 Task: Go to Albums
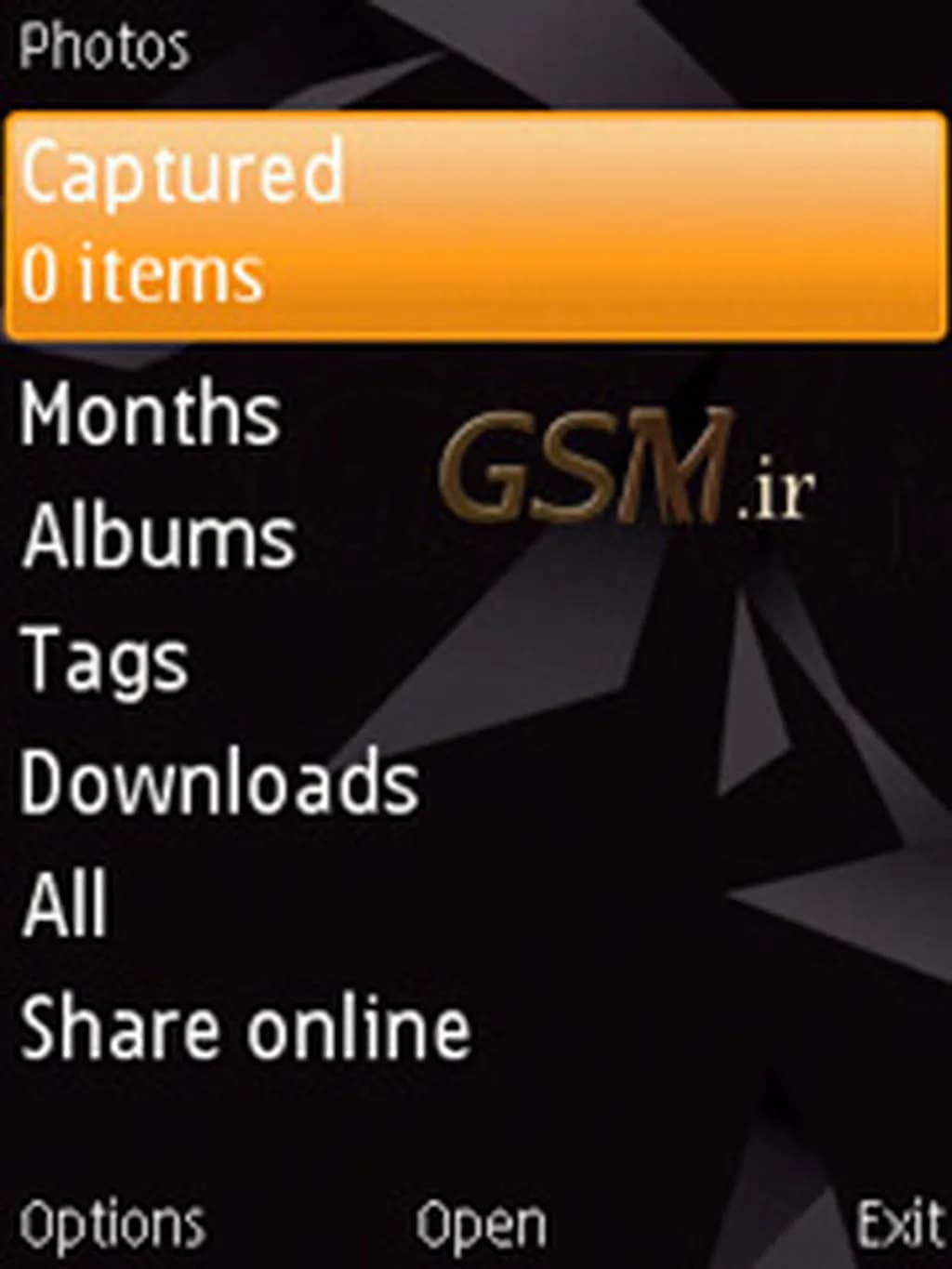[159, 536]
